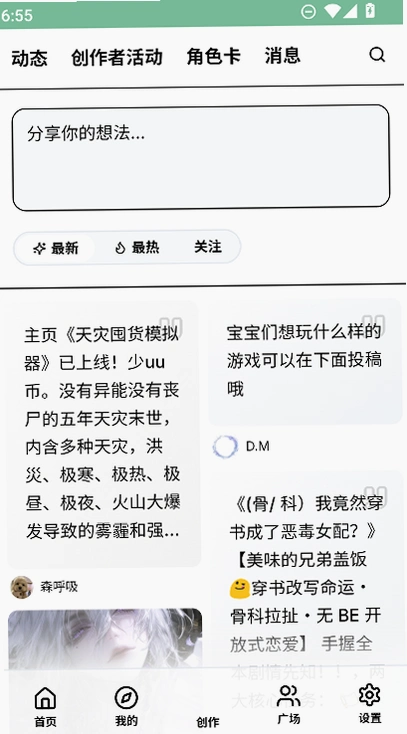
Task: Switch to the 创作者活动 tab
Action: tap(117, 58)
